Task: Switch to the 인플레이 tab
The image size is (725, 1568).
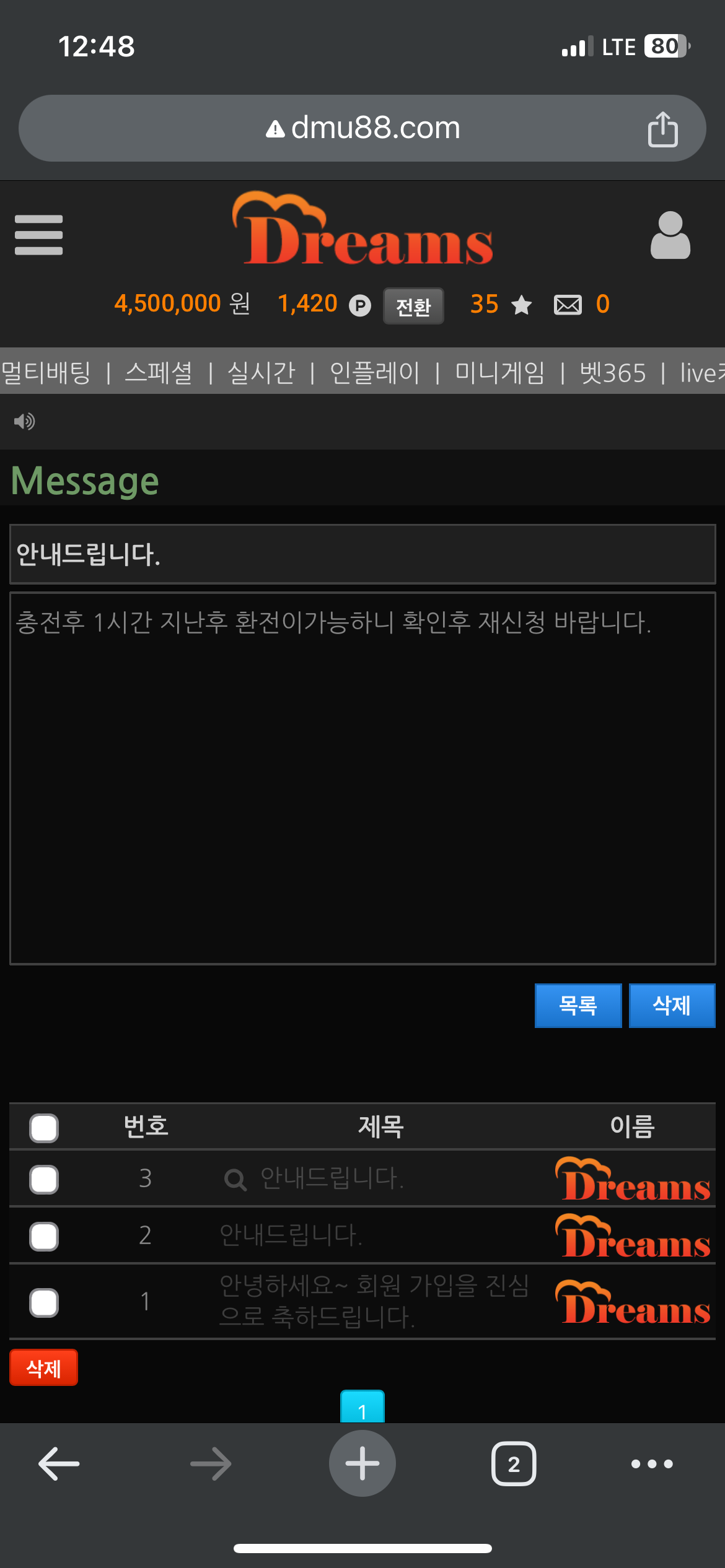Action: (374, 373)
